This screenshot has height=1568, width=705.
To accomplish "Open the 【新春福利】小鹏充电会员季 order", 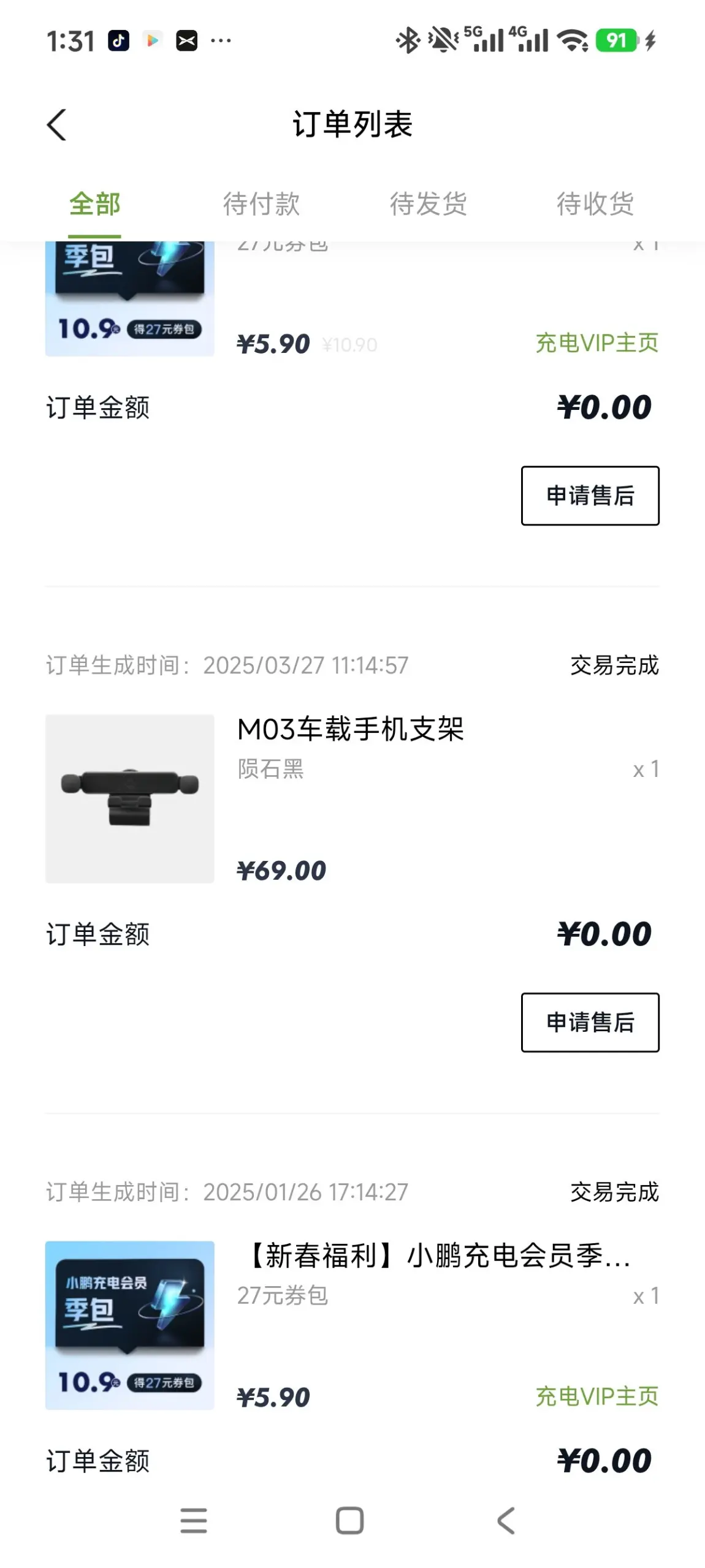I will point(439,1256).
